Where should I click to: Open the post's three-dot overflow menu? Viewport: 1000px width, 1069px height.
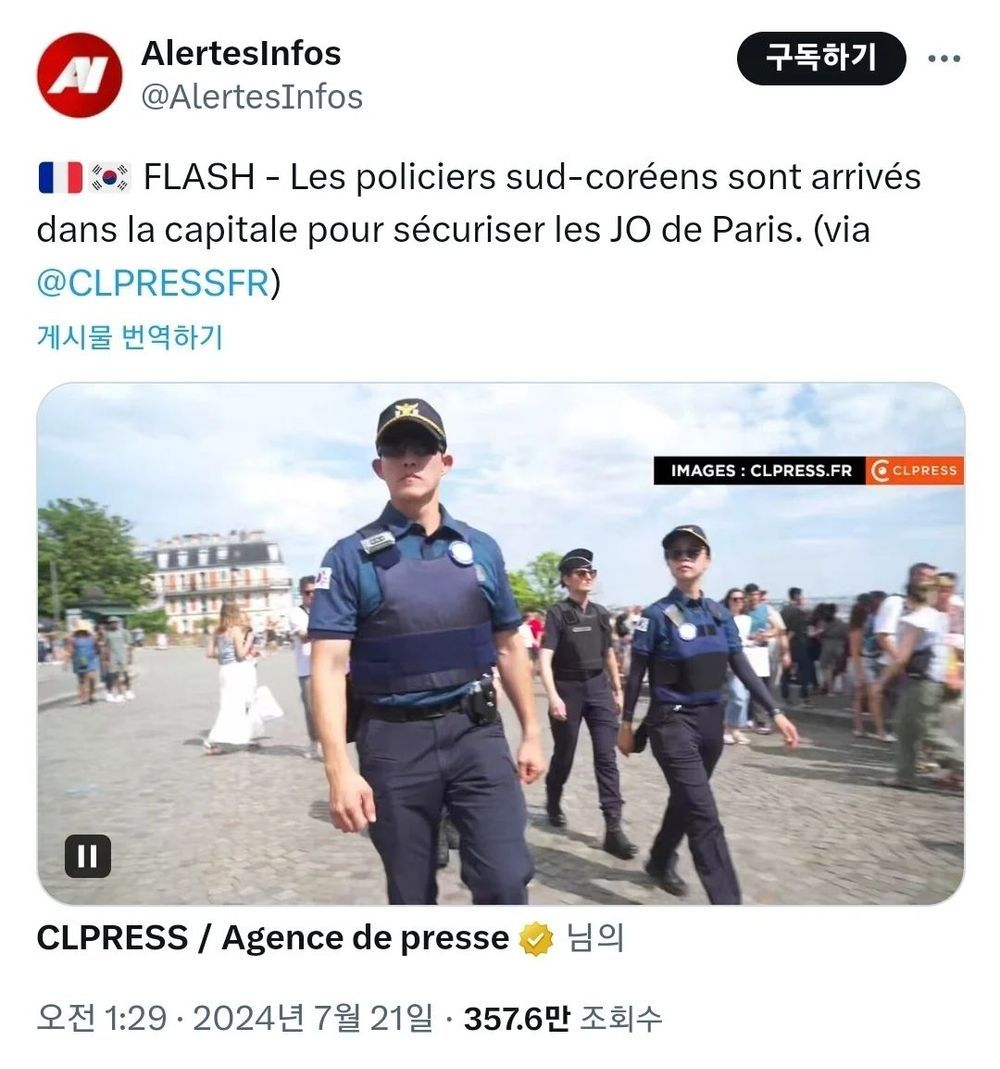(x=943, y=59)
